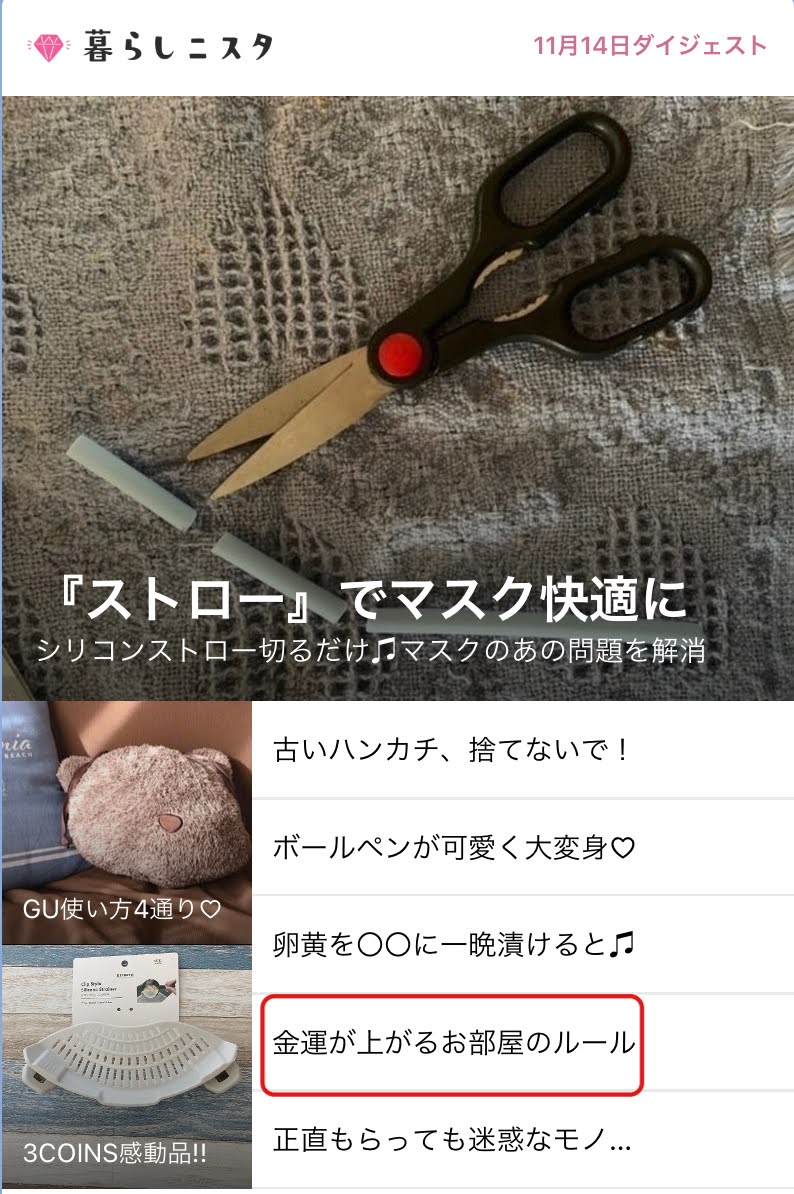Open the straw mask article banner
794x1194 pixels.
(x=397, y=398)
